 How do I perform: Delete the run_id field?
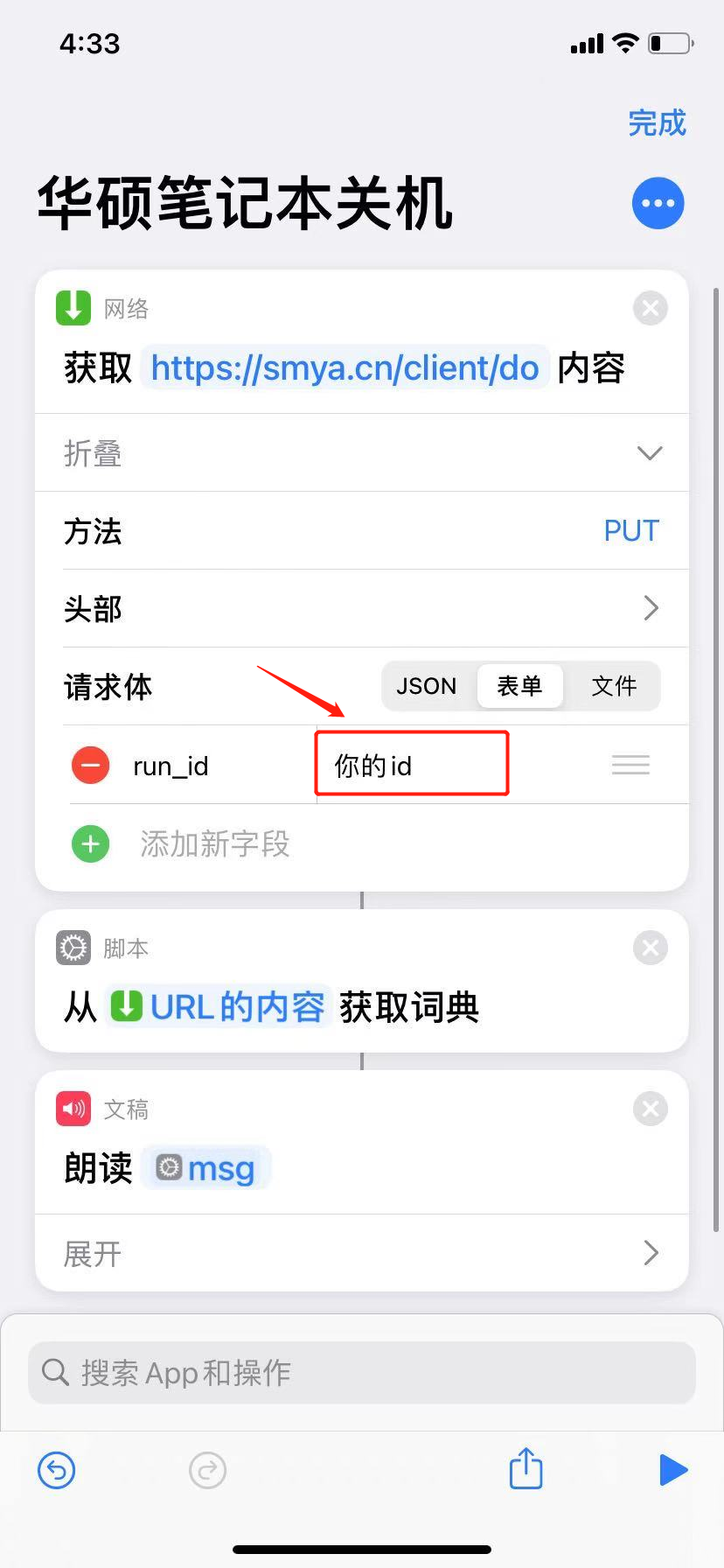pos(90,766)
